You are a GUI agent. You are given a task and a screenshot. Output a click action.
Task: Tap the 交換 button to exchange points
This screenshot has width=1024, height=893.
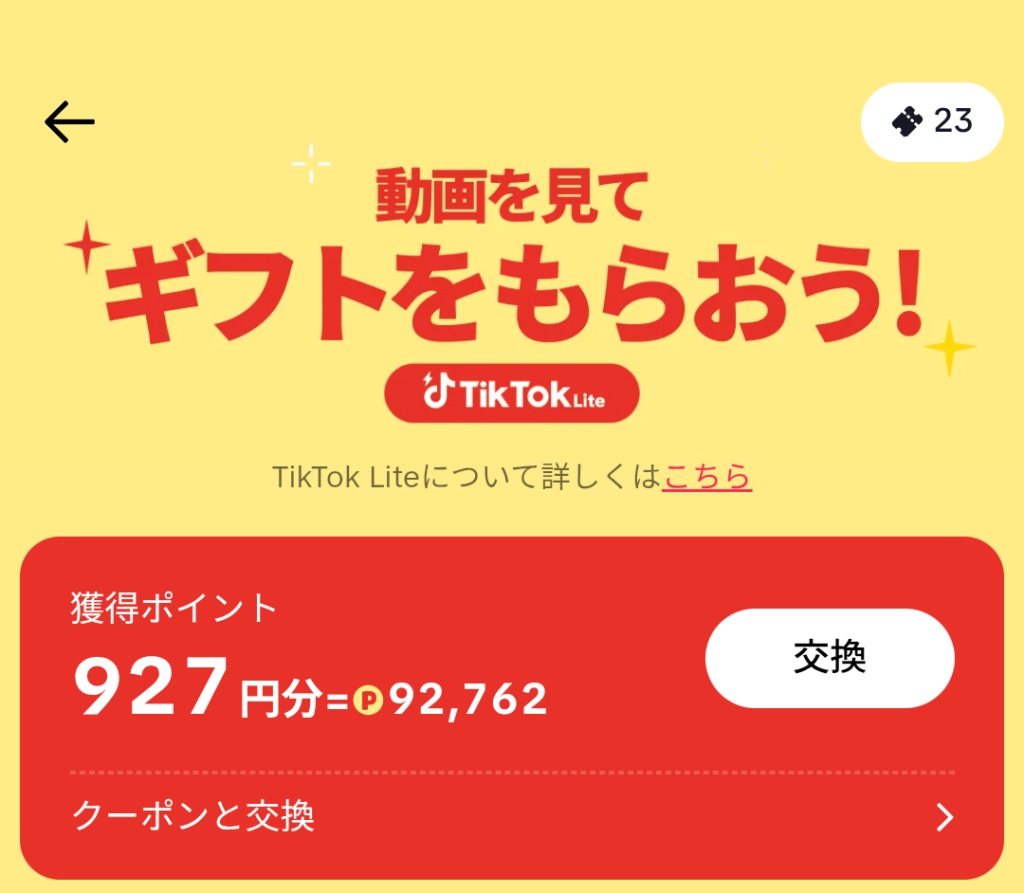click(x=829, y=658)
